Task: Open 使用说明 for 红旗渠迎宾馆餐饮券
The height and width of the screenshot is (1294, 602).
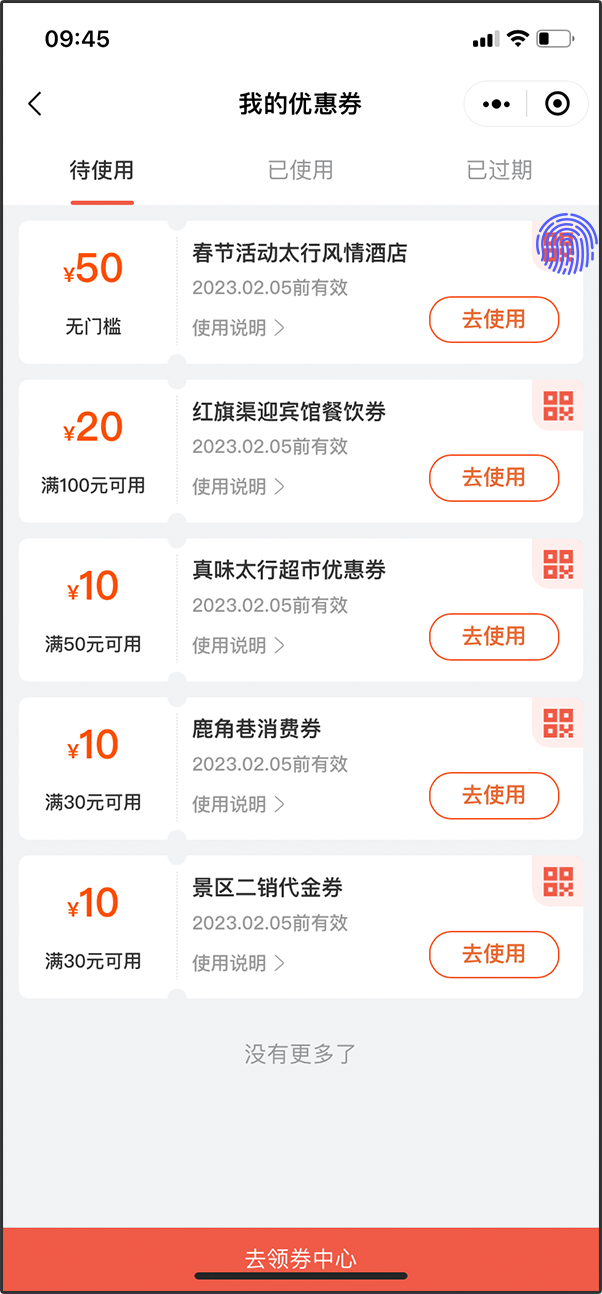Action: pos(238,487)
